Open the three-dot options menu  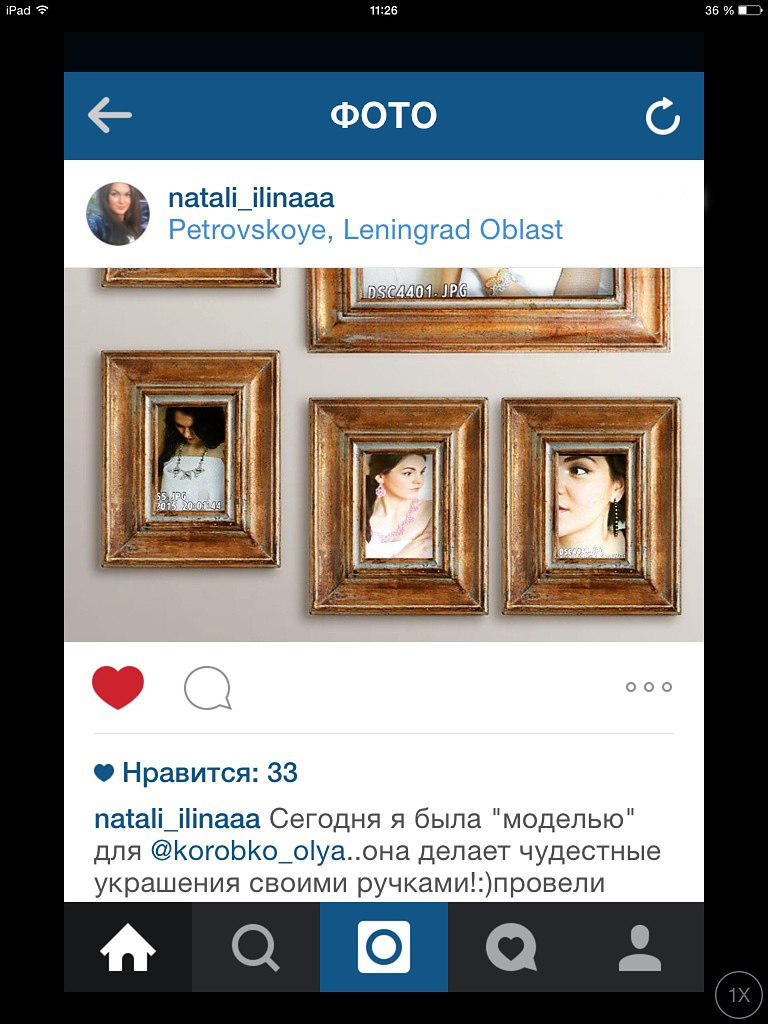pos(648,687)
